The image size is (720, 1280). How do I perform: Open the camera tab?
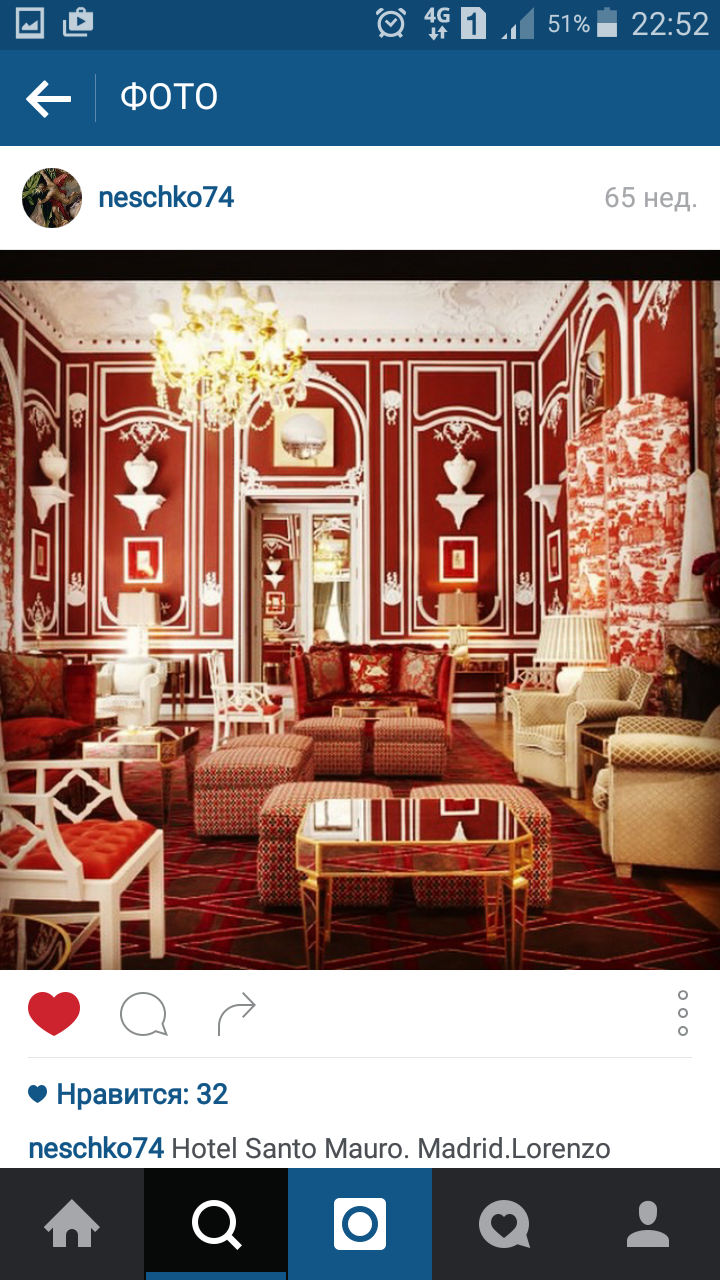(360, 1224)
